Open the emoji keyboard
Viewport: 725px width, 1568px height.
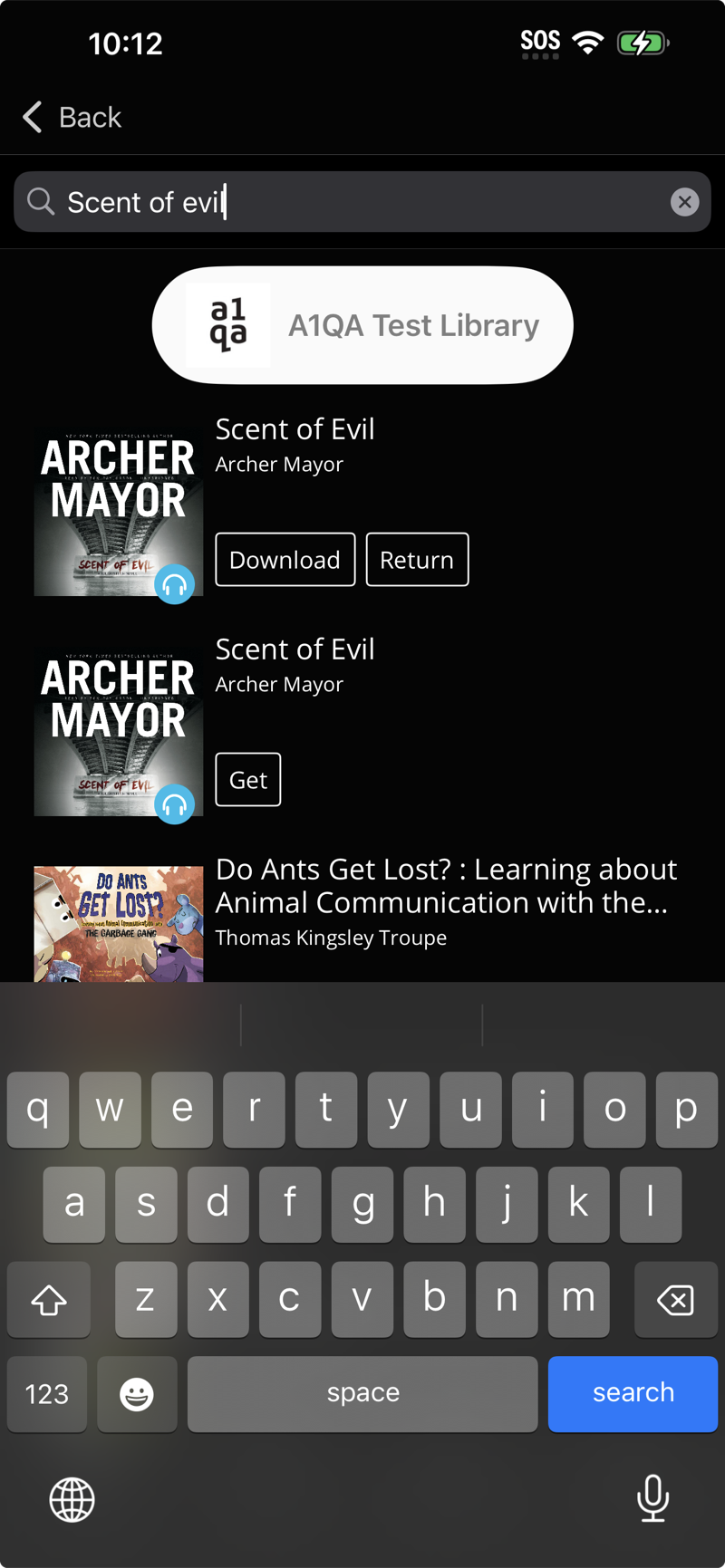point(137,1393)
